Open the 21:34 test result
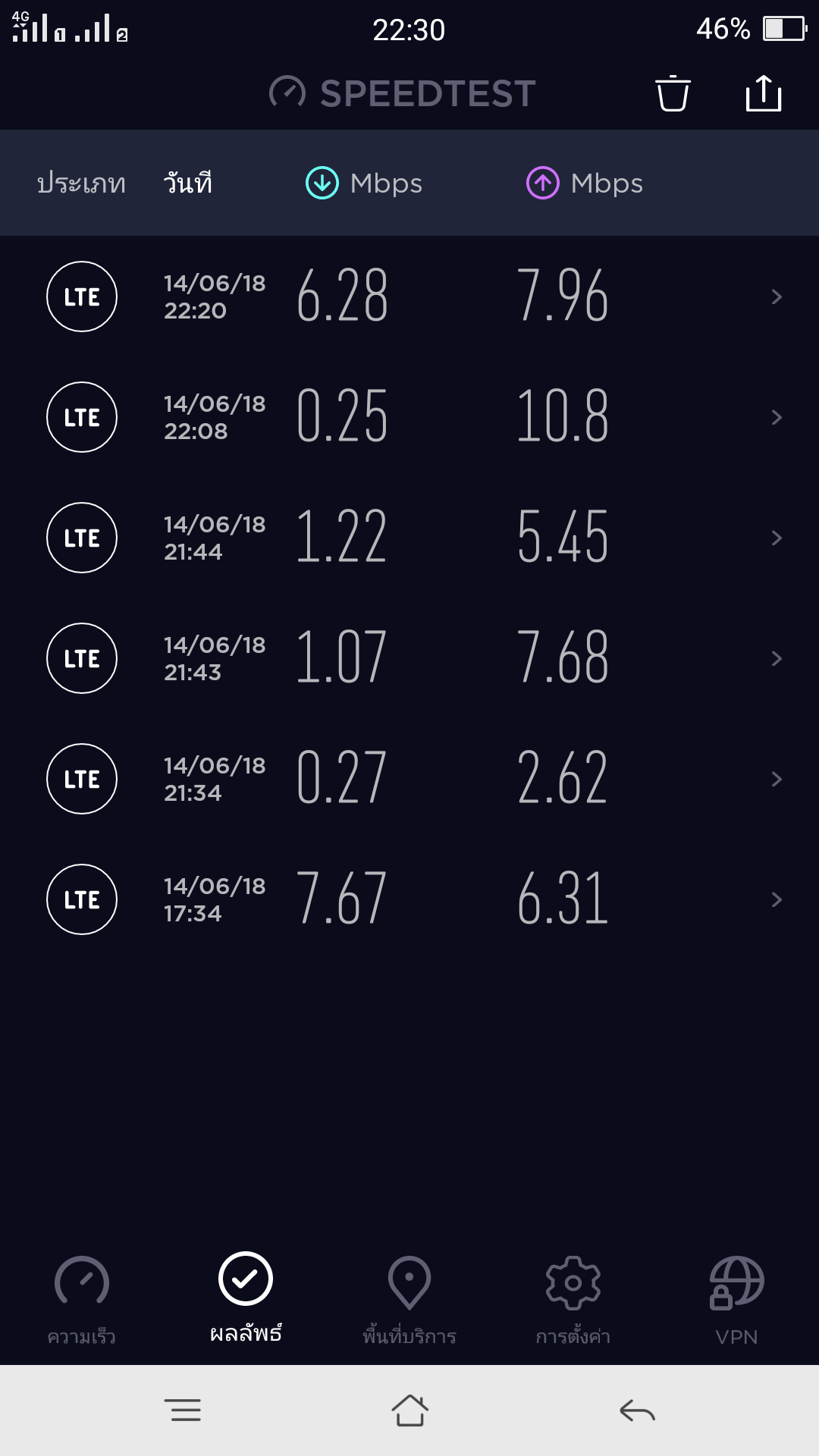This screenshot has width=819, height=1456. (x=409, y=779)
